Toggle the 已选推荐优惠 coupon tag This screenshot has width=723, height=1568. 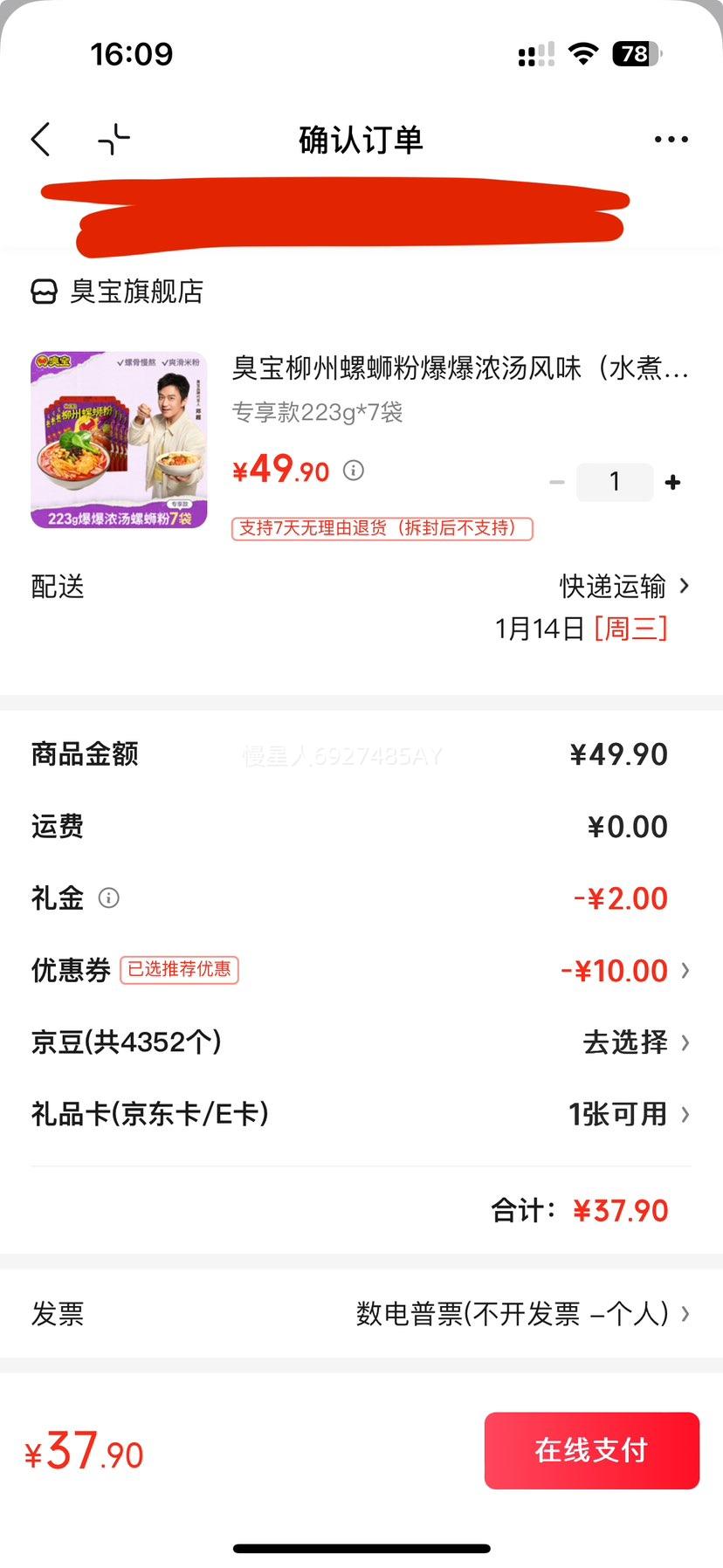point(179,971)
